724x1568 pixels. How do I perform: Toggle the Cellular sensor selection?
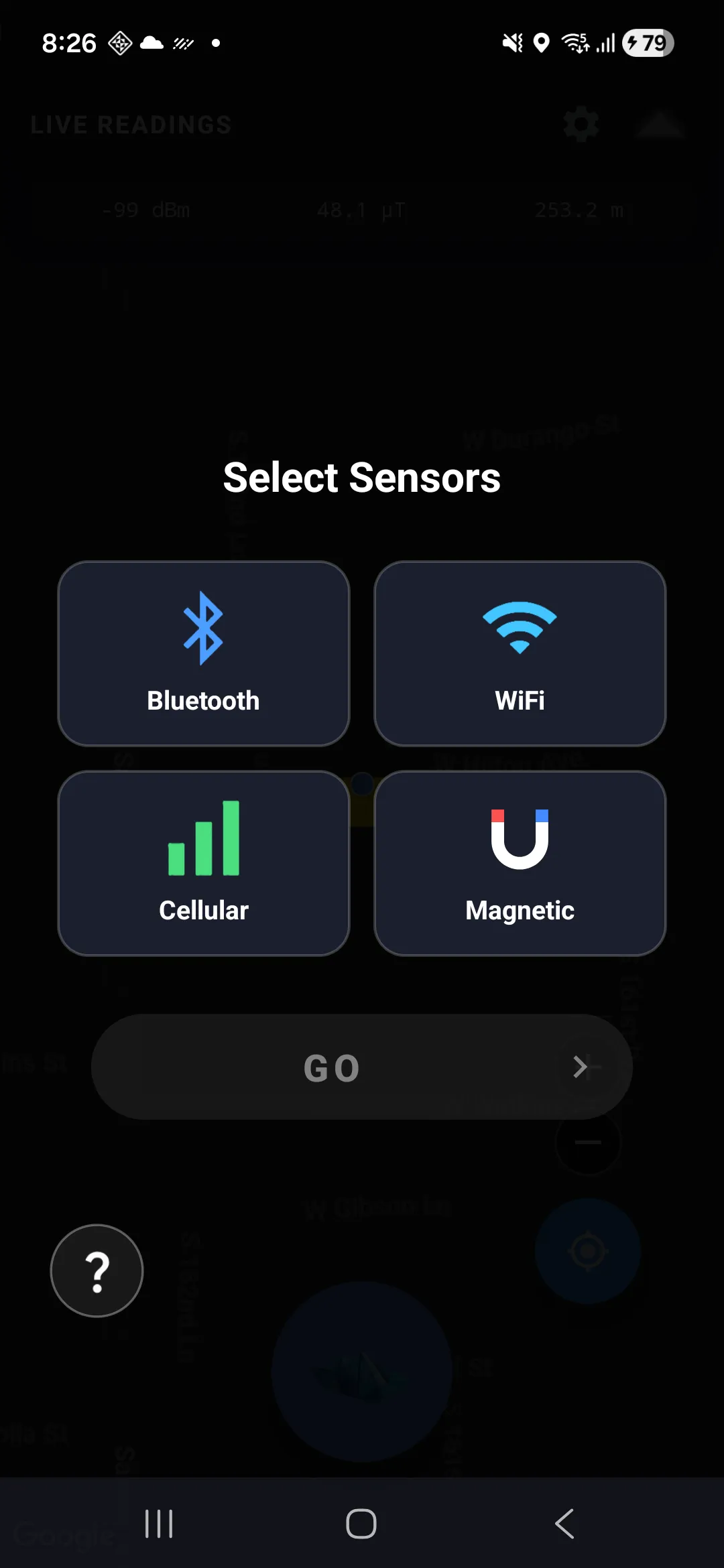coord(203,863)
